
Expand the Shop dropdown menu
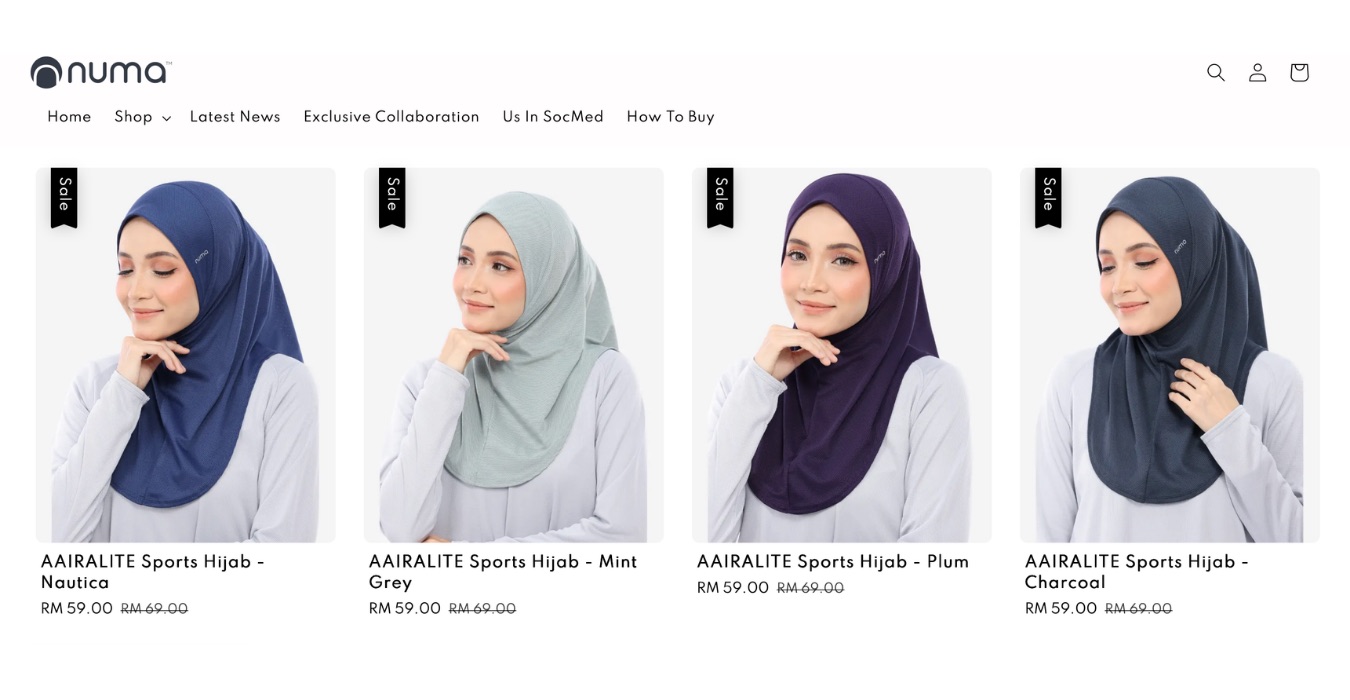pyautogui.click(x=142, y=117)
